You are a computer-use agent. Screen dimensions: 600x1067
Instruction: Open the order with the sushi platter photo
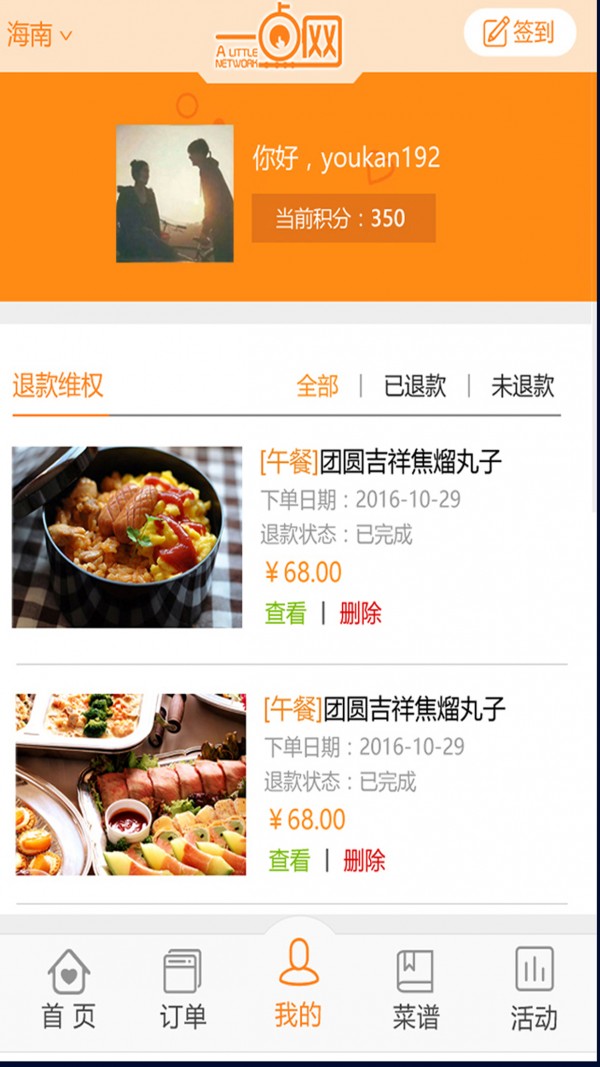point(130,784)
